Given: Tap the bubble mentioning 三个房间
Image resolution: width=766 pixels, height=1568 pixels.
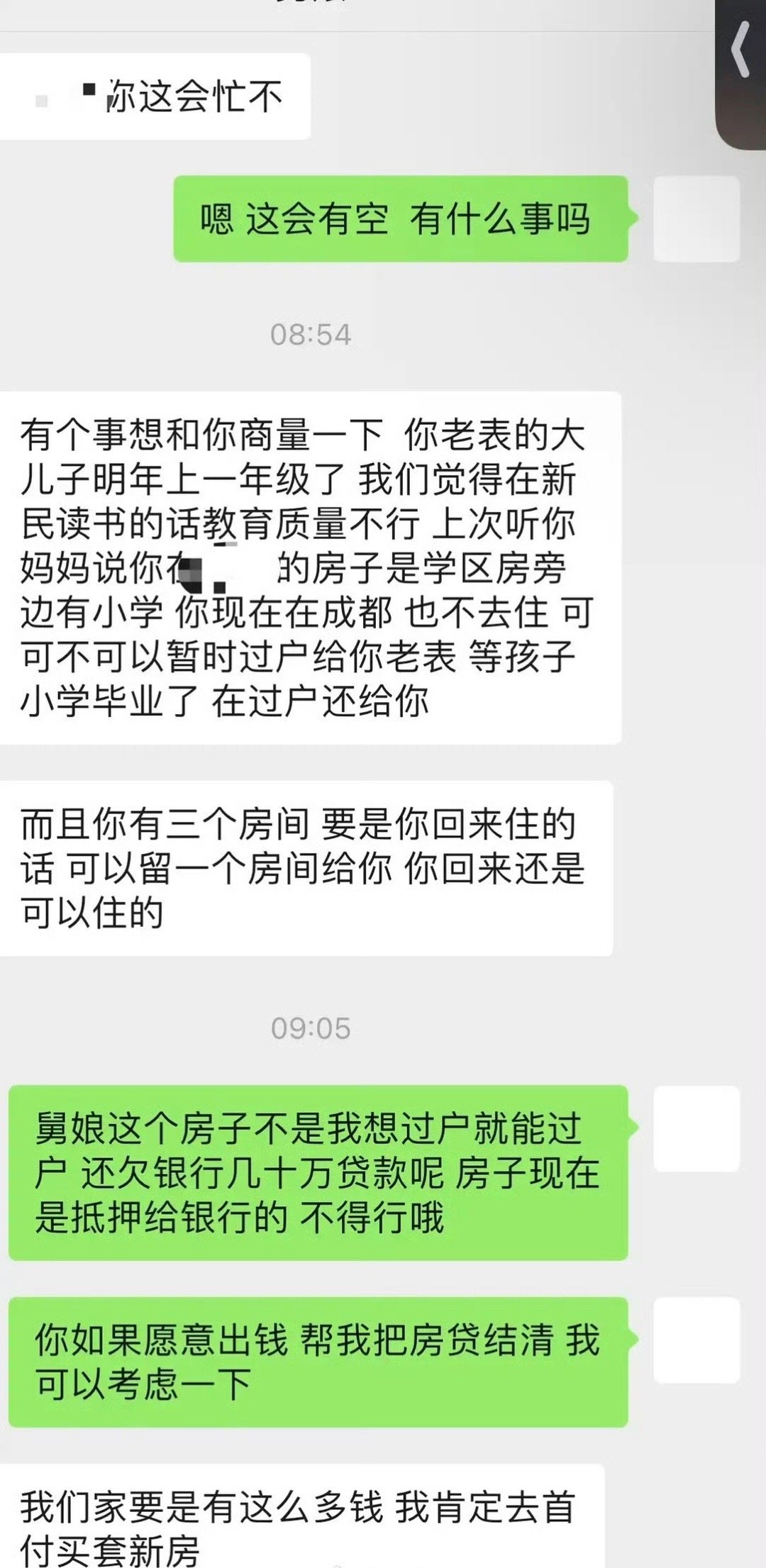Looking at the screenshot, I should tap(305, 865).
